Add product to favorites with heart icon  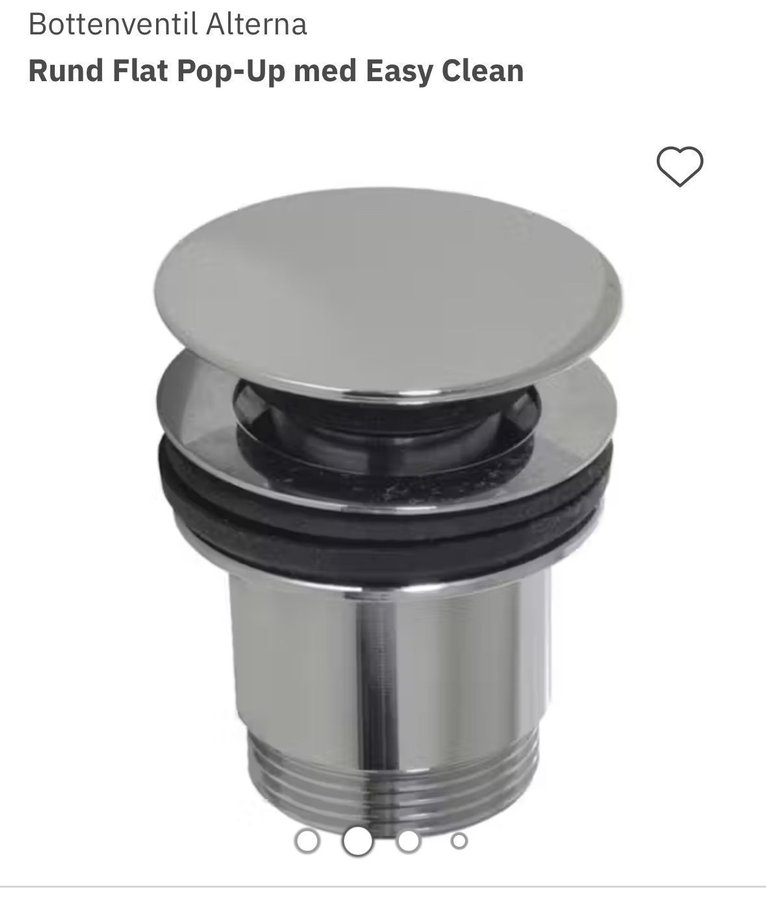[x=680, y=166]
